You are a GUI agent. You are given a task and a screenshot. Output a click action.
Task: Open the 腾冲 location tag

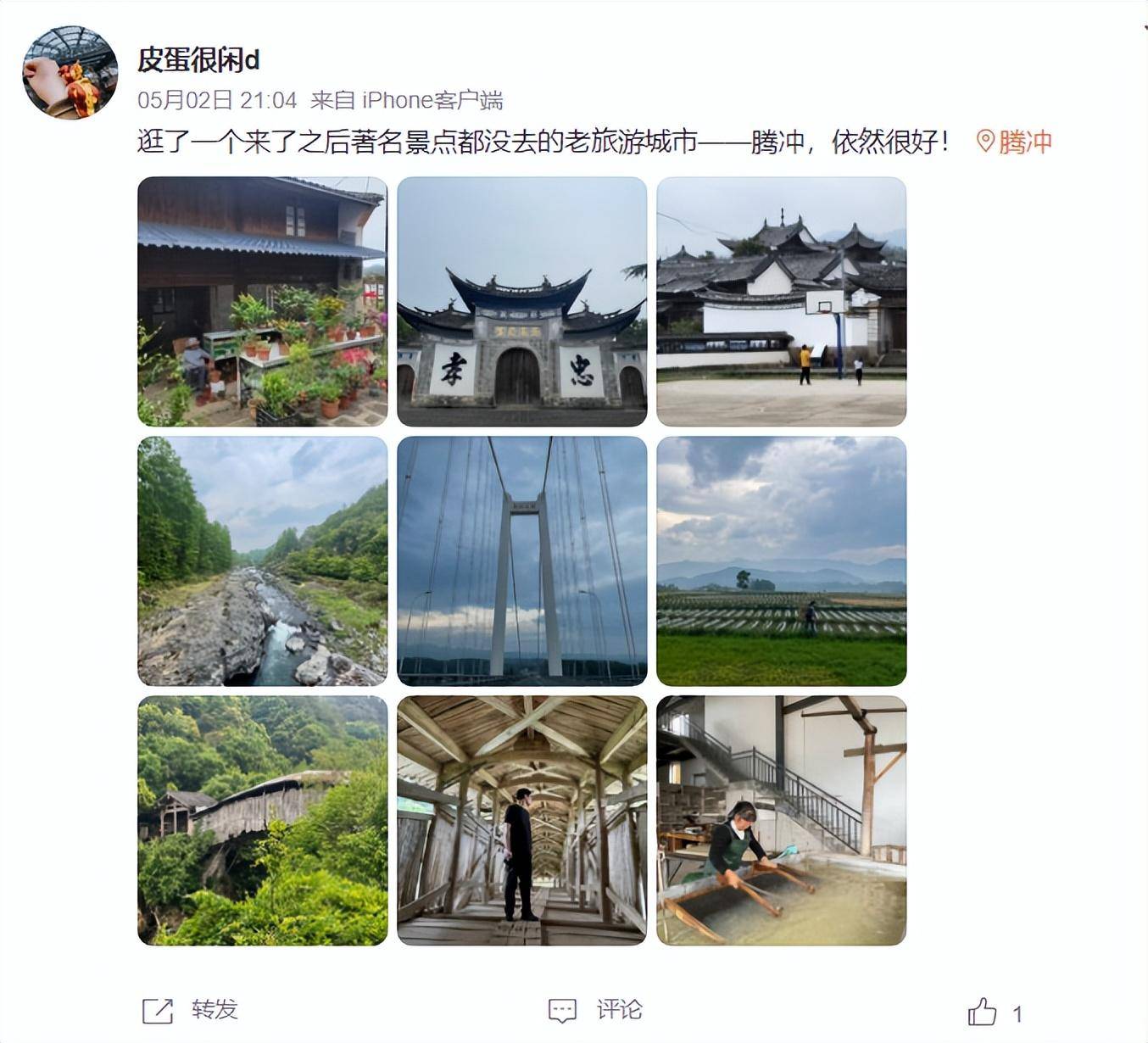pyautogui.click(x=1015, y=142)
